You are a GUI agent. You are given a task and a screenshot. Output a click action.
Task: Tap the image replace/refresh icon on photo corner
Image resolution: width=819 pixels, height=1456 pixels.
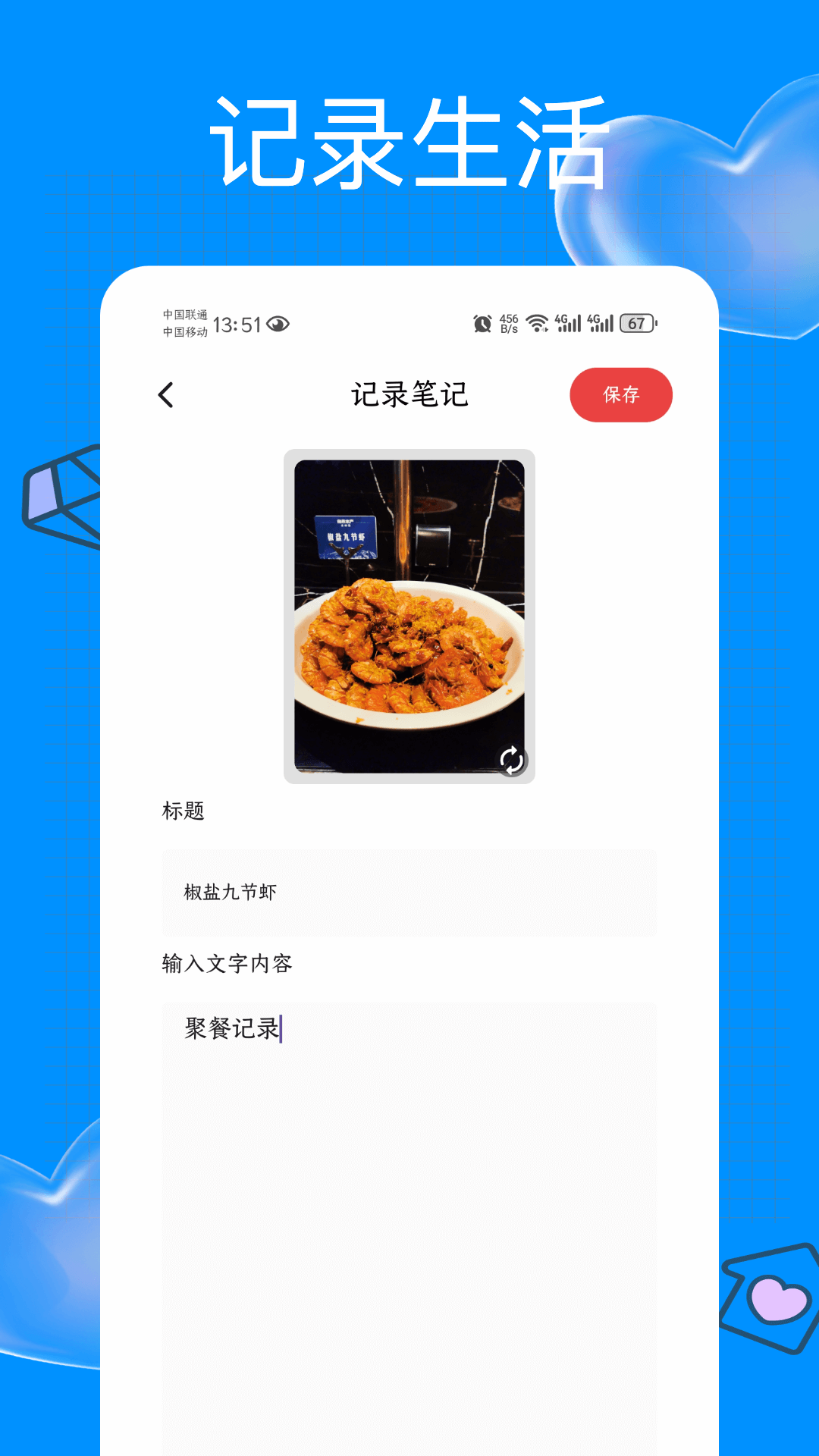[511, 761]
